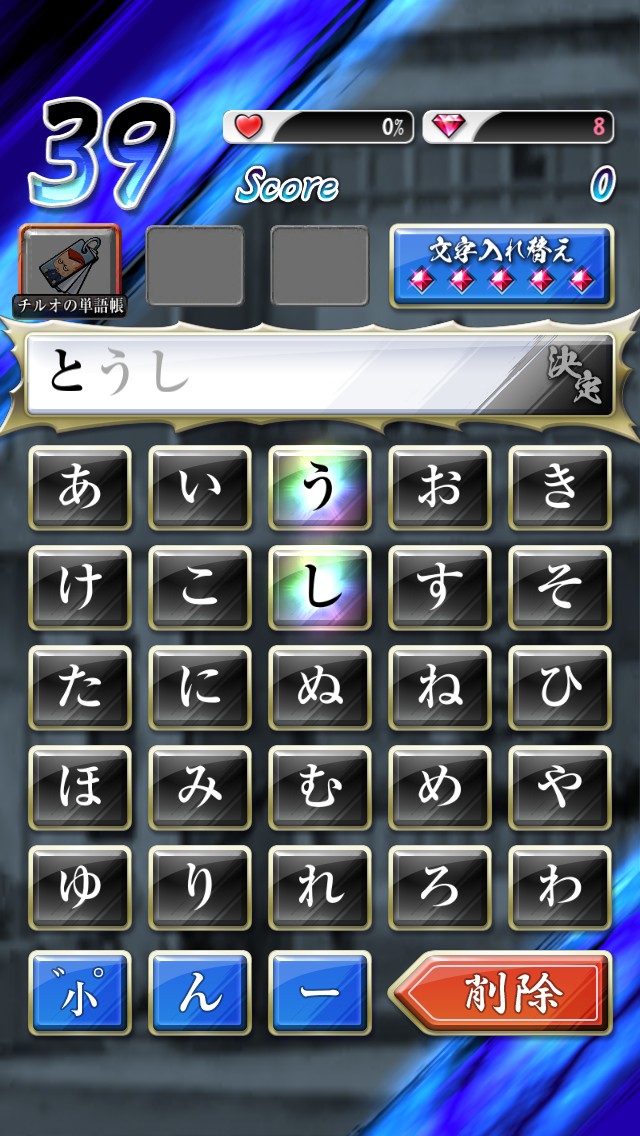Image resolution: width=640 pixels, height=1136 pixels.
Task: Tap the ぬ letter tile
Action: coord(320,688)
